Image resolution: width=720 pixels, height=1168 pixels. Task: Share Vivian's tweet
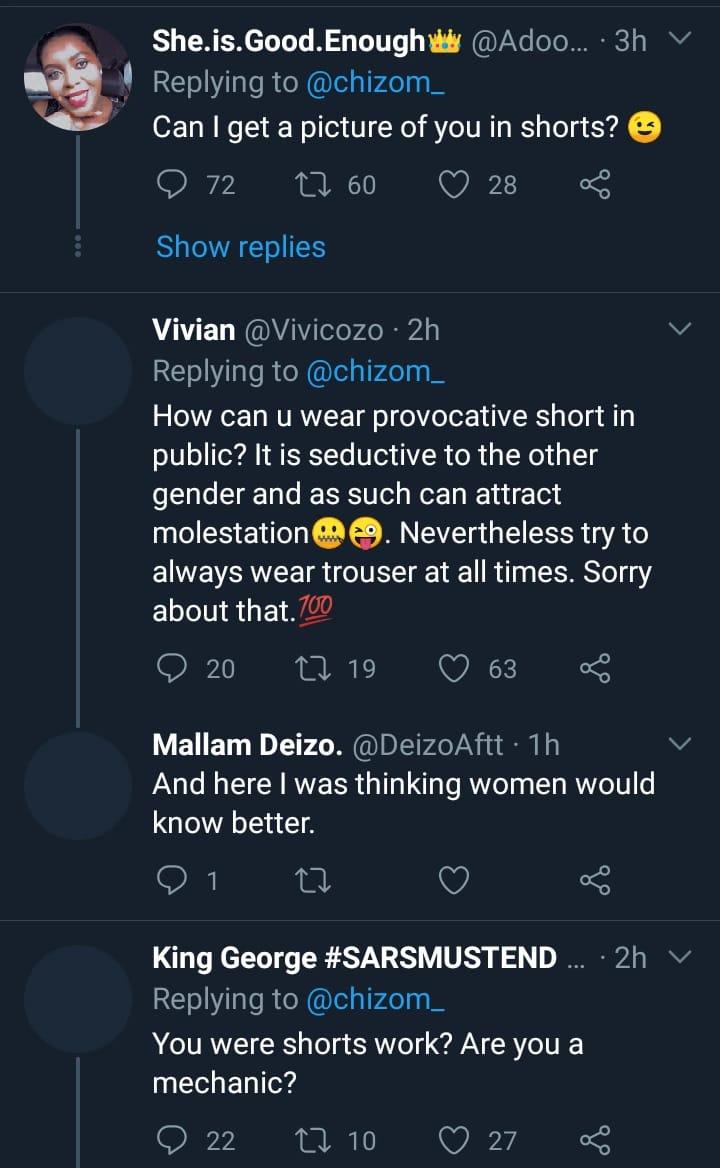point(595,668)
